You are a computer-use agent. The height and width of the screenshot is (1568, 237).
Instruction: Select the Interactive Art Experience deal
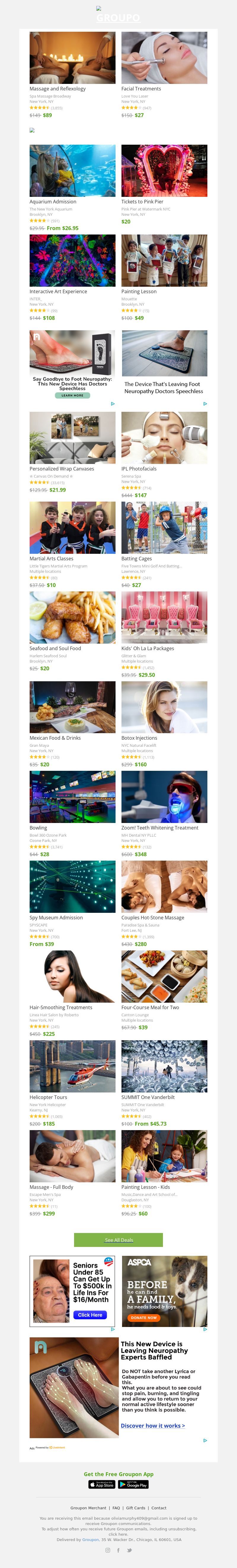coord(72,261)
